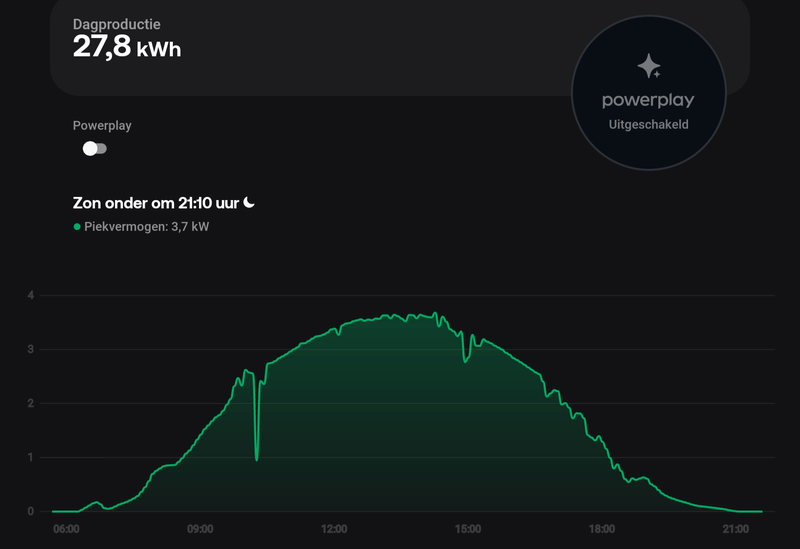This screenshot has height=549, width=800.
Task: Tap the round powerplay Uitgeschakeld button
Action: (x=648, y=94)
